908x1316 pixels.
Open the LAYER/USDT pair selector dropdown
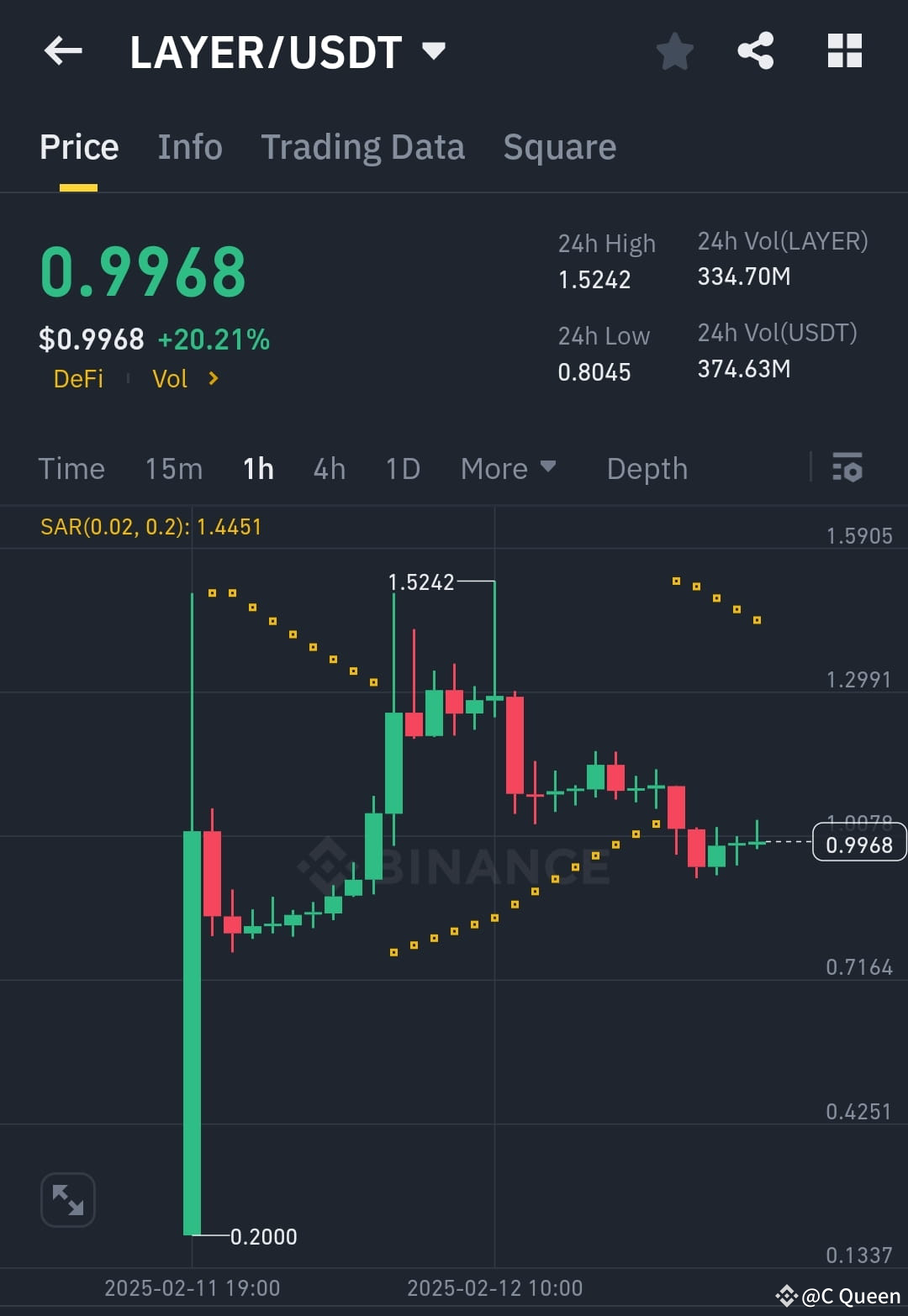[434, 51]
